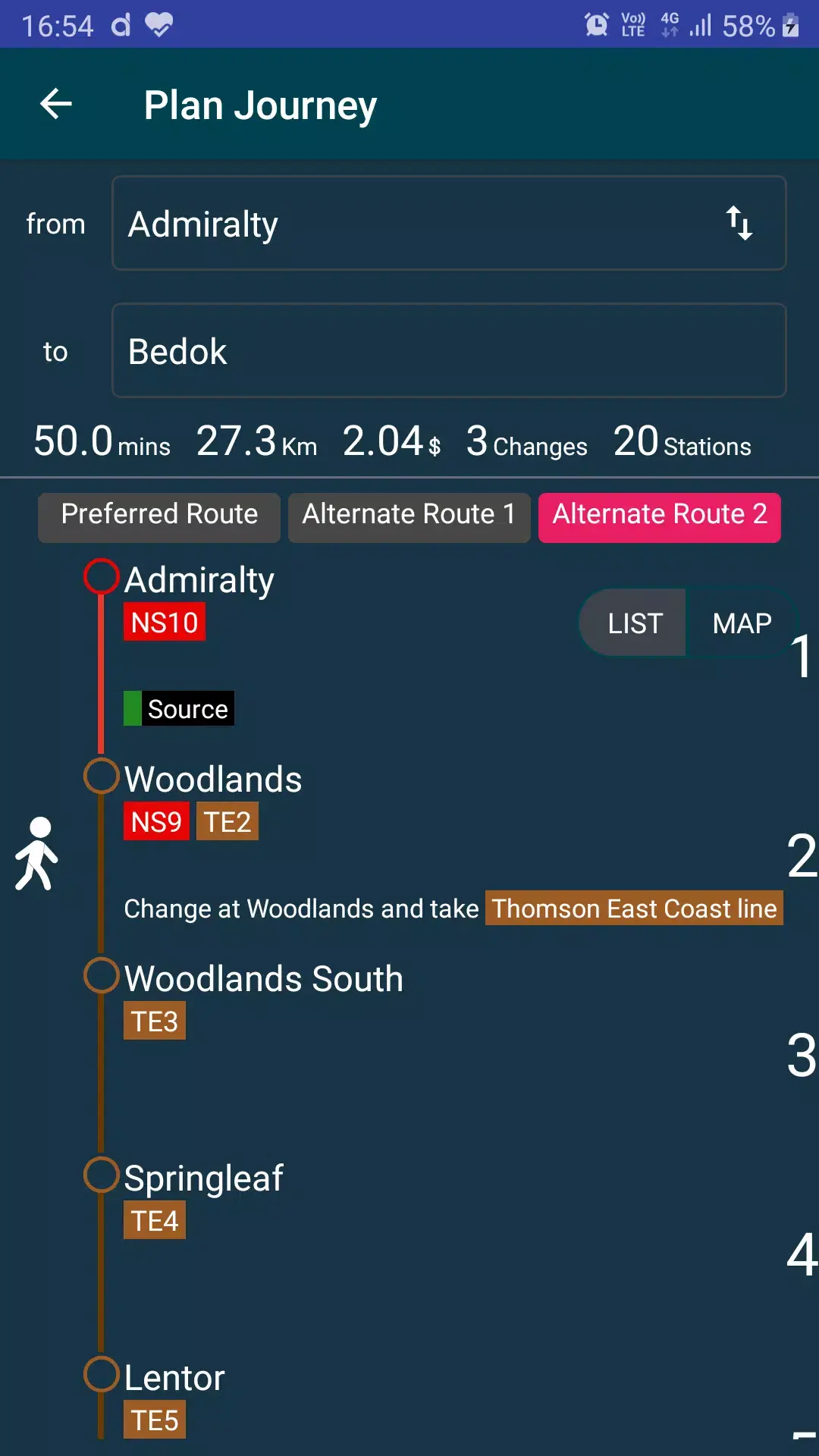Tap the battery indicator in status bar

(x=789, y=25)
